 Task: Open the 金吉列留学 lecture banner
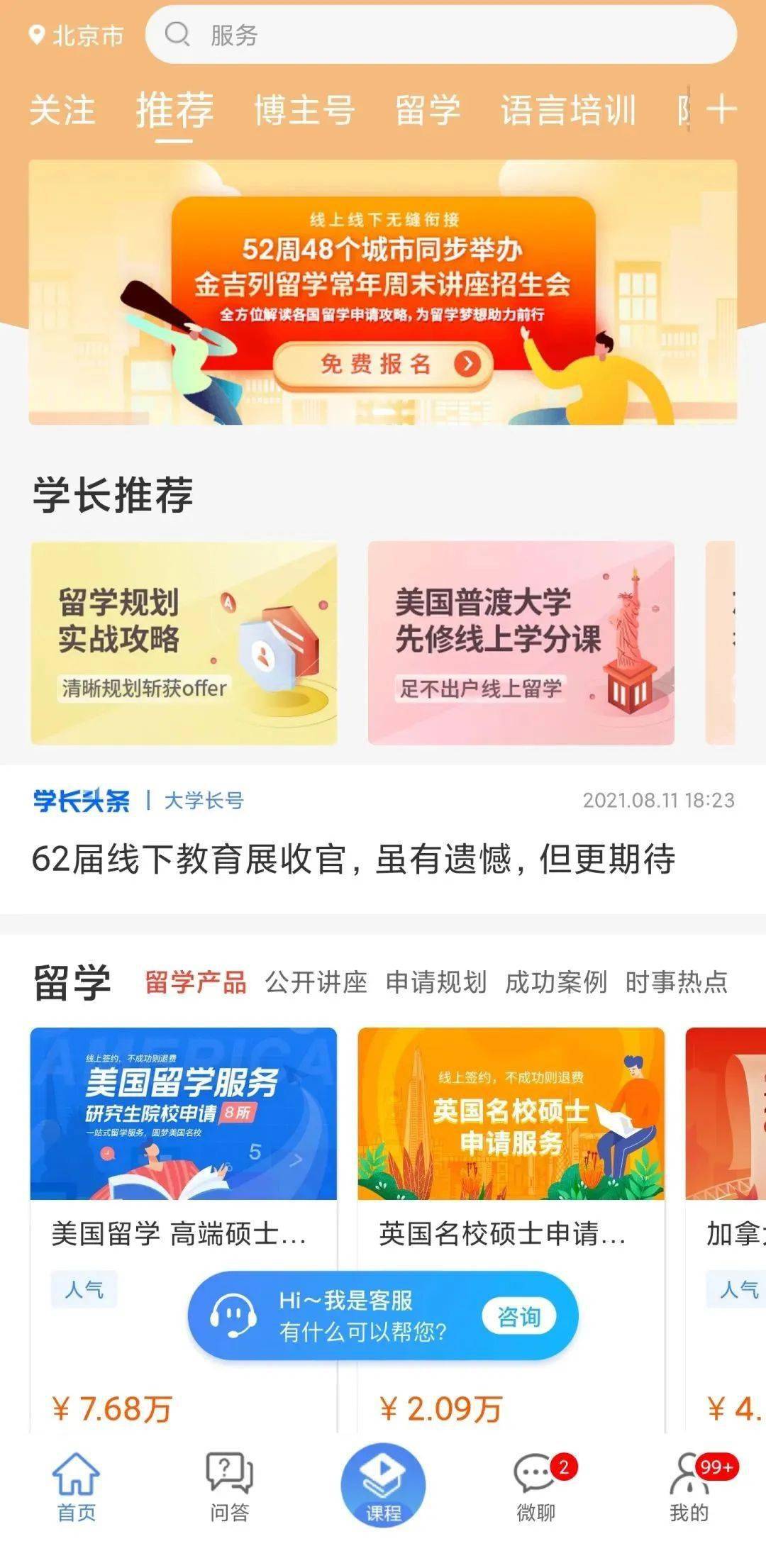click(383, 292)
